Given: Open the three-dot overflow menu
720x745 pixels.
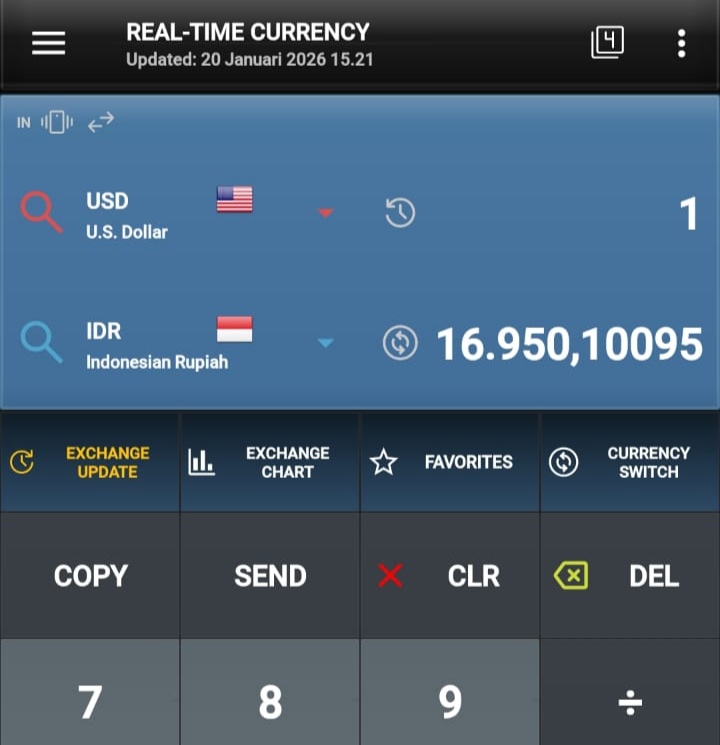Looking at the screenshot, I should click(x=681, y=43).
